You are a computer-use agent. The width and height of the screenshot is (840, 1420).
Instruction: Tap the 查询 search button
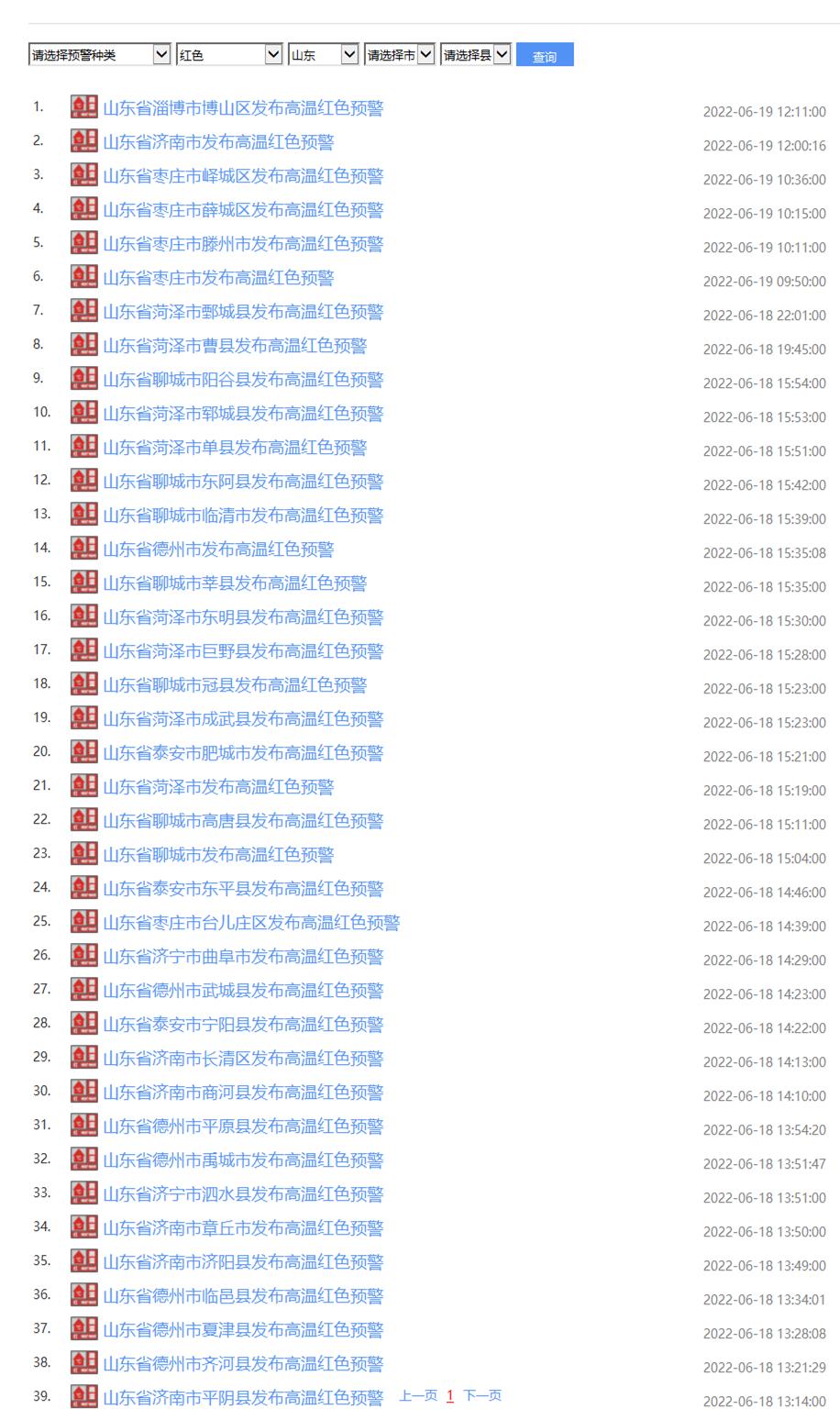[x=545, y=56]
